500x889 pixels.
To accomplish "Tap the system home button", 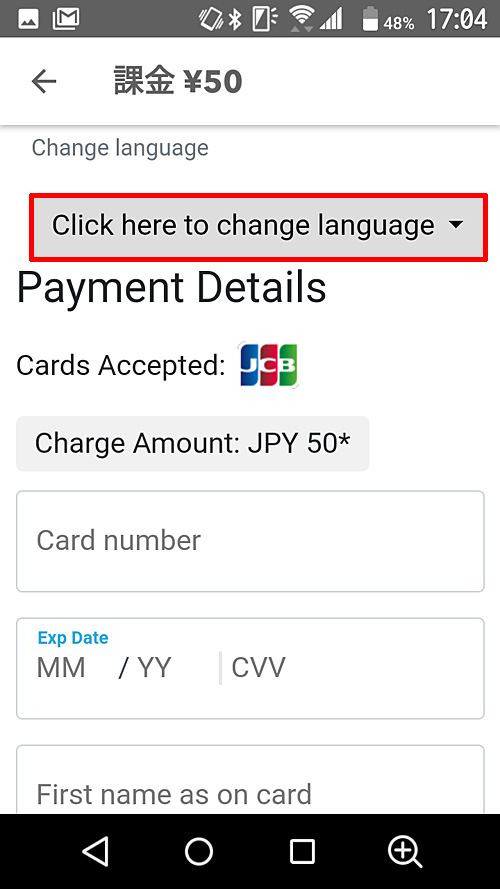I will 198,851.
